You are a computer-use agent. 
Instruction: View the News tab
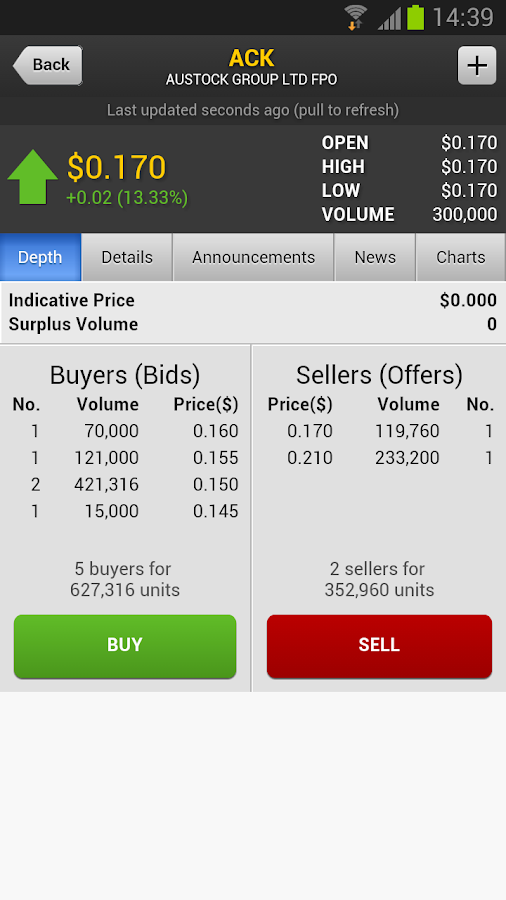click(375, 257)
